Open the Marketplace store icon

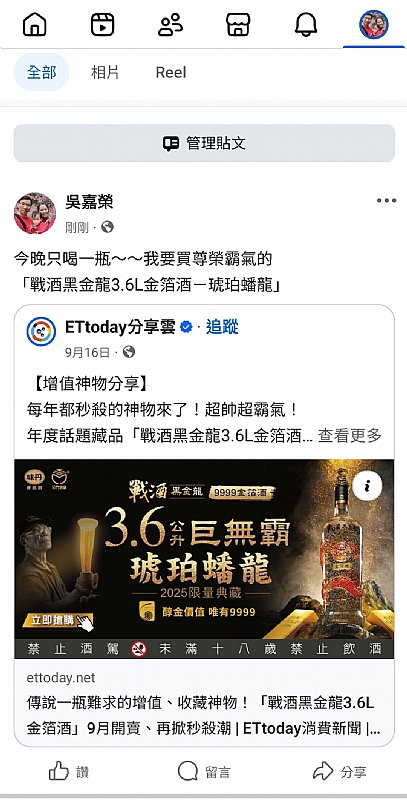tap(238, 24)
